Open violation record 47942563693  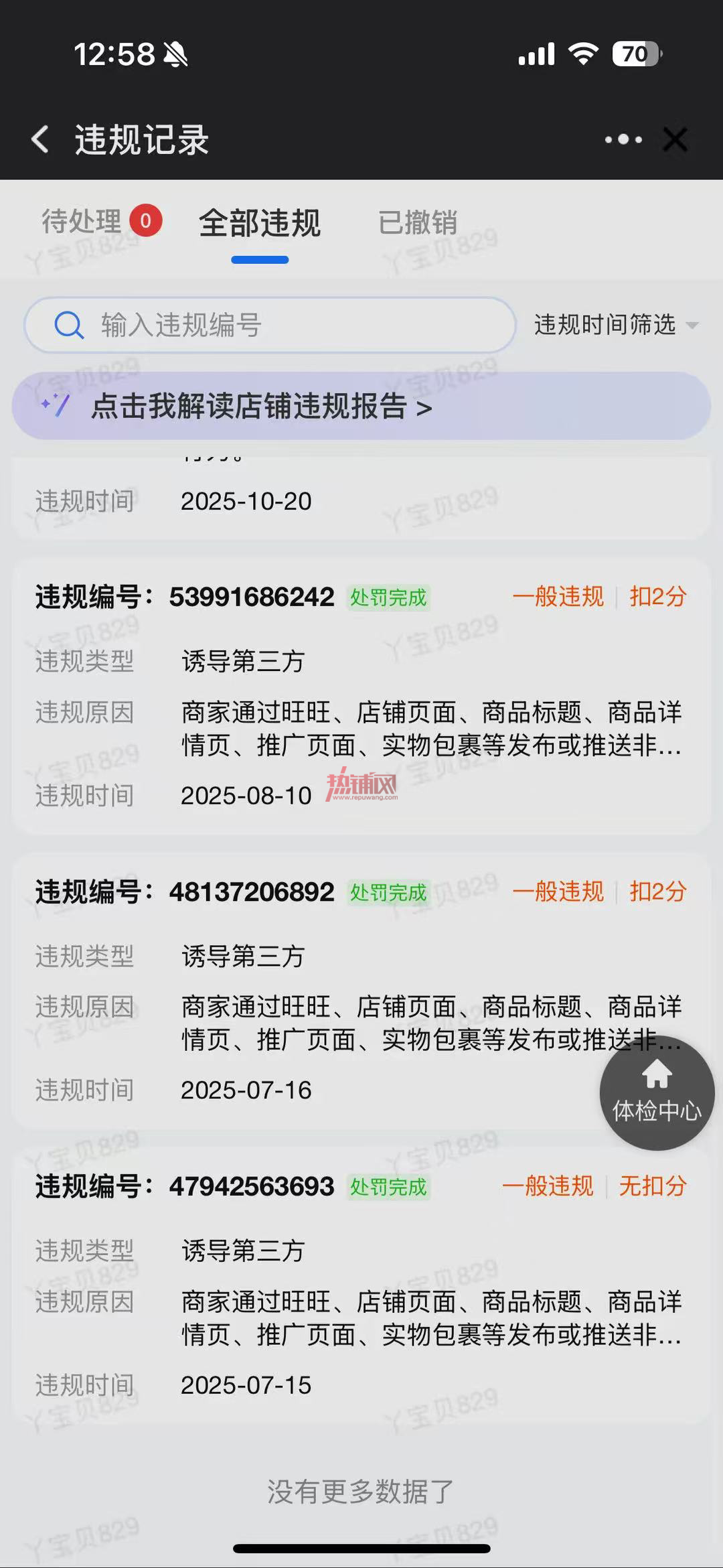tap(361, 1285)
